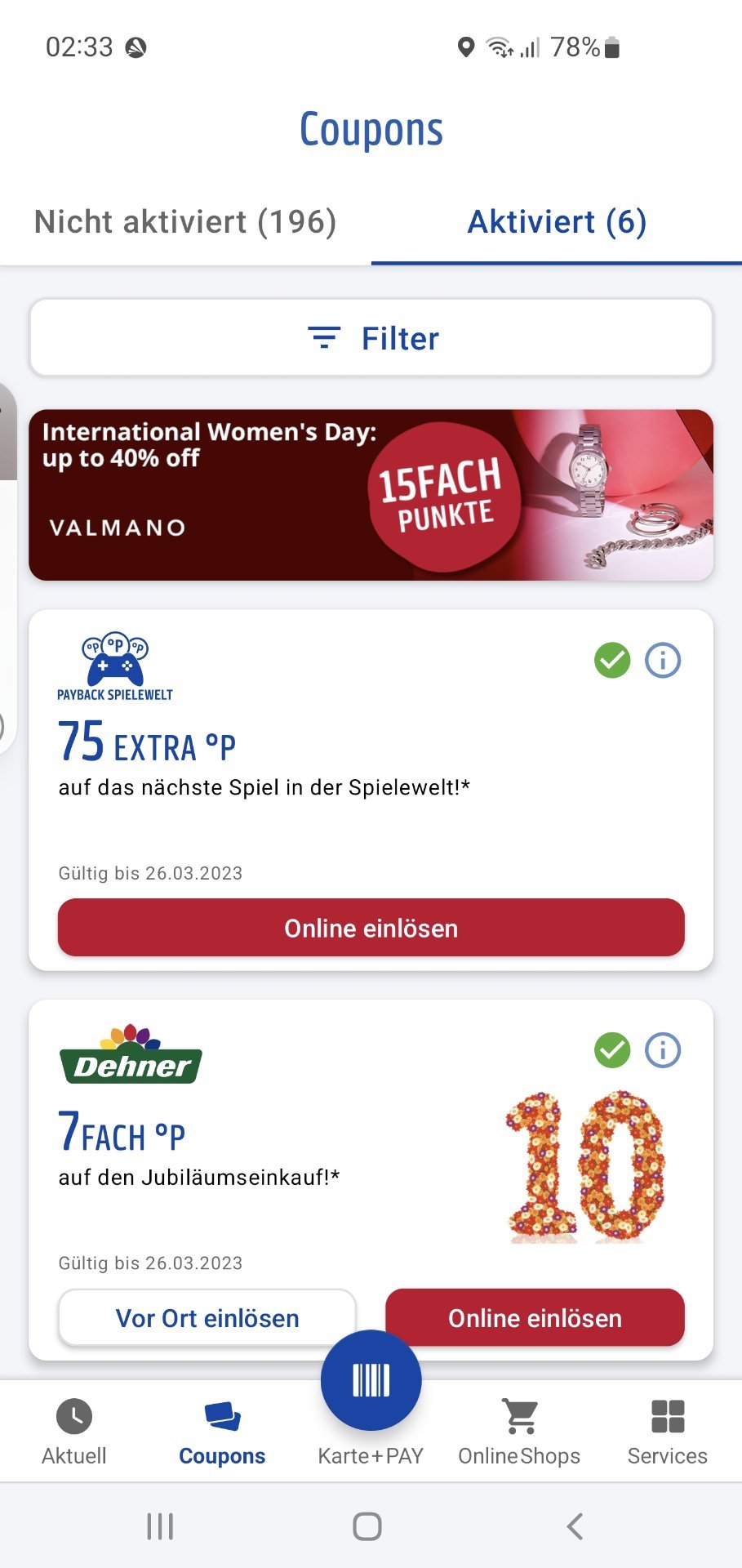This screenshot has height=1568, width=742.
Task: Open the OnlineShops tab
Action: (x=519, y=1432)
